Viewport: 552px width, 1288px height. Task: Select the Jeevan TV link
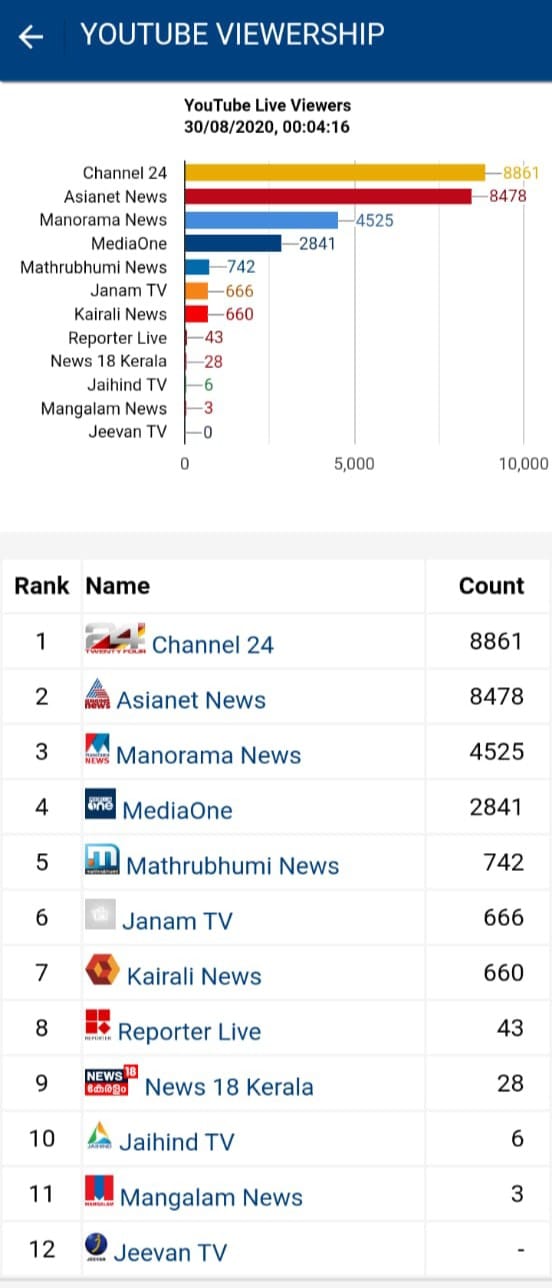170,1252
